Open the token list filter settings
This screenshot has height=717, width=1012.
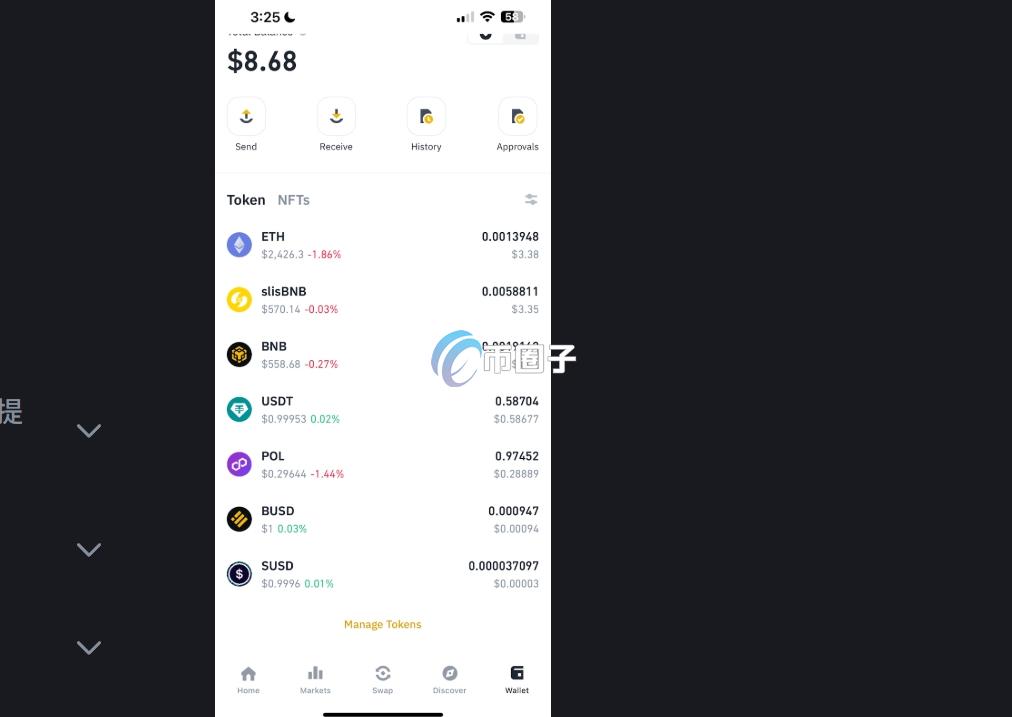(531, 200)
